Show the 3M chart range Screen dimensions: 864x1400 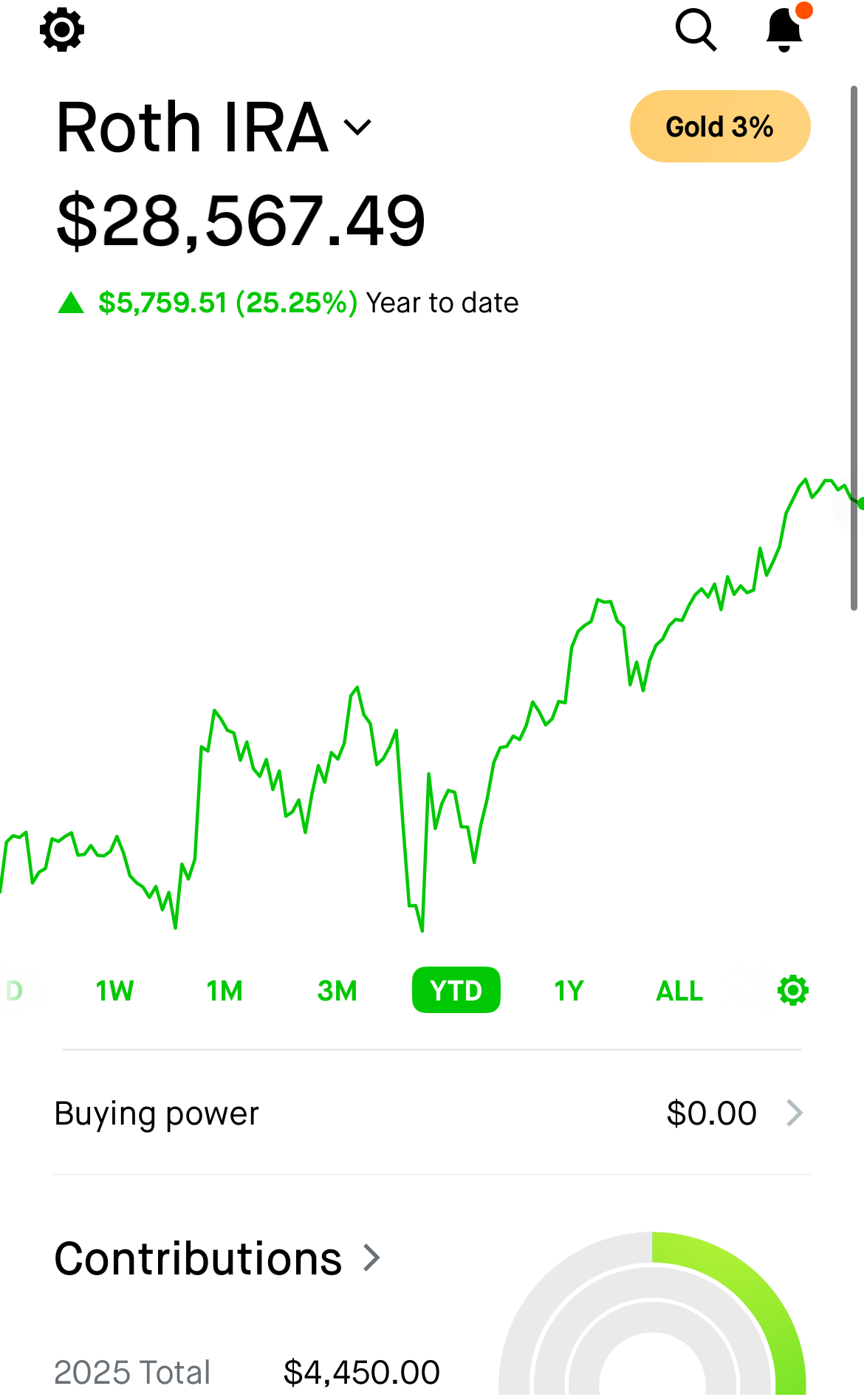337,990
